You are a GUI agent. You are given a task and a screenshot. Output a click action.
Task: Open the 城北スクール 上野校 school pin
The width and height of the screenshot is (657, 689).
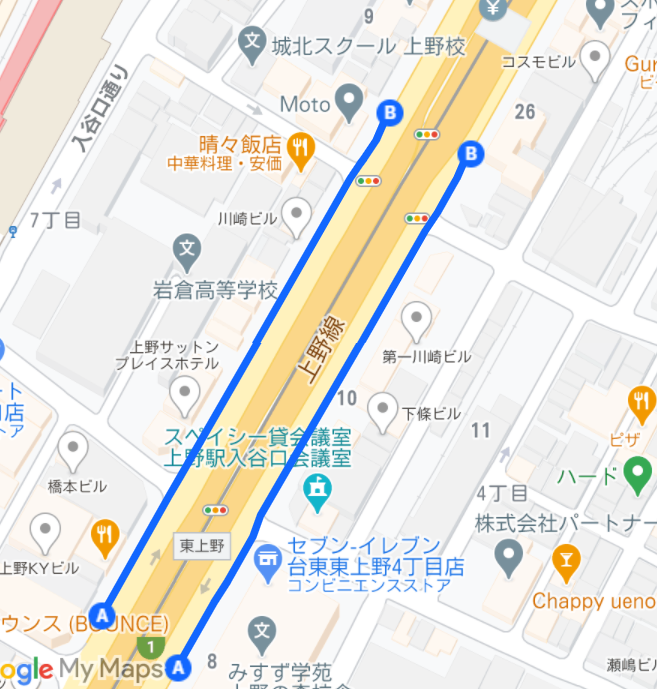coord(252,45)
